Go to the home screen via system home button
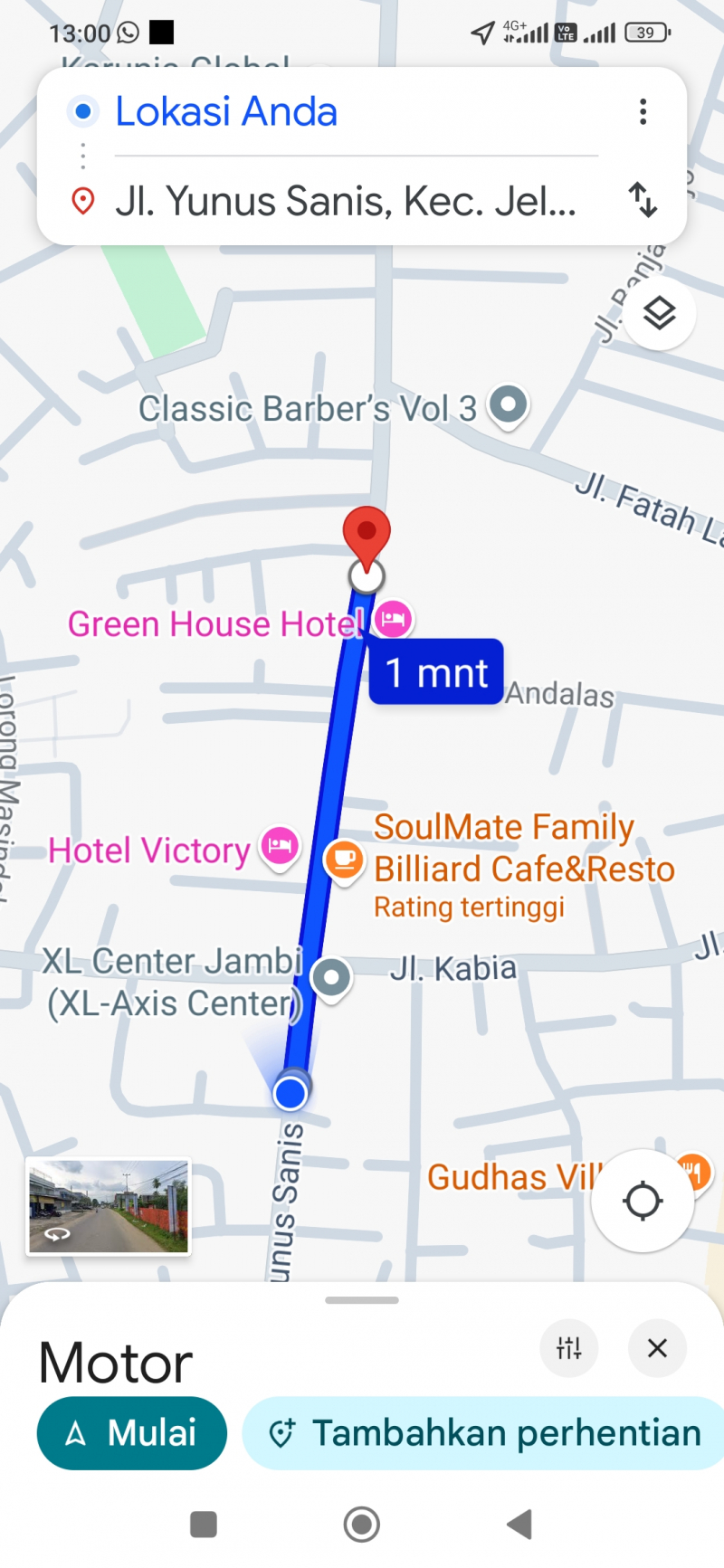Screen dimensions: 724x1568 362,1524
